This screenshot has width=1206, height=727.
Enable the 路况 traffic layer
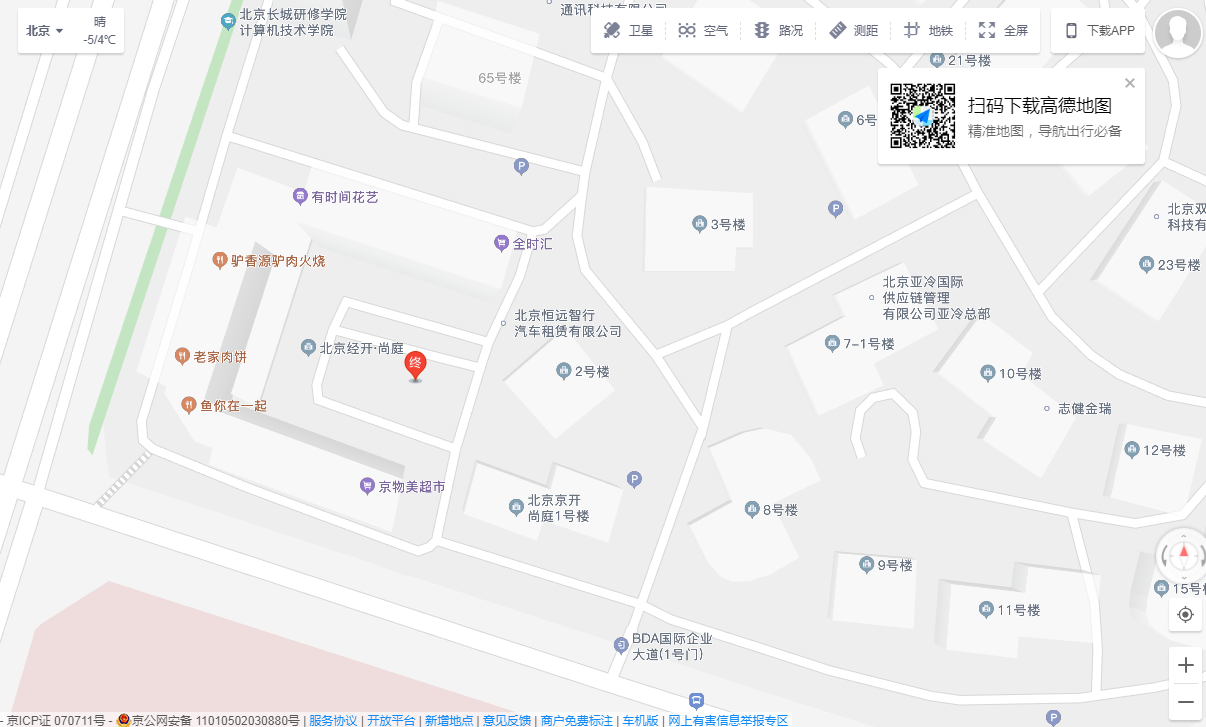778,31
